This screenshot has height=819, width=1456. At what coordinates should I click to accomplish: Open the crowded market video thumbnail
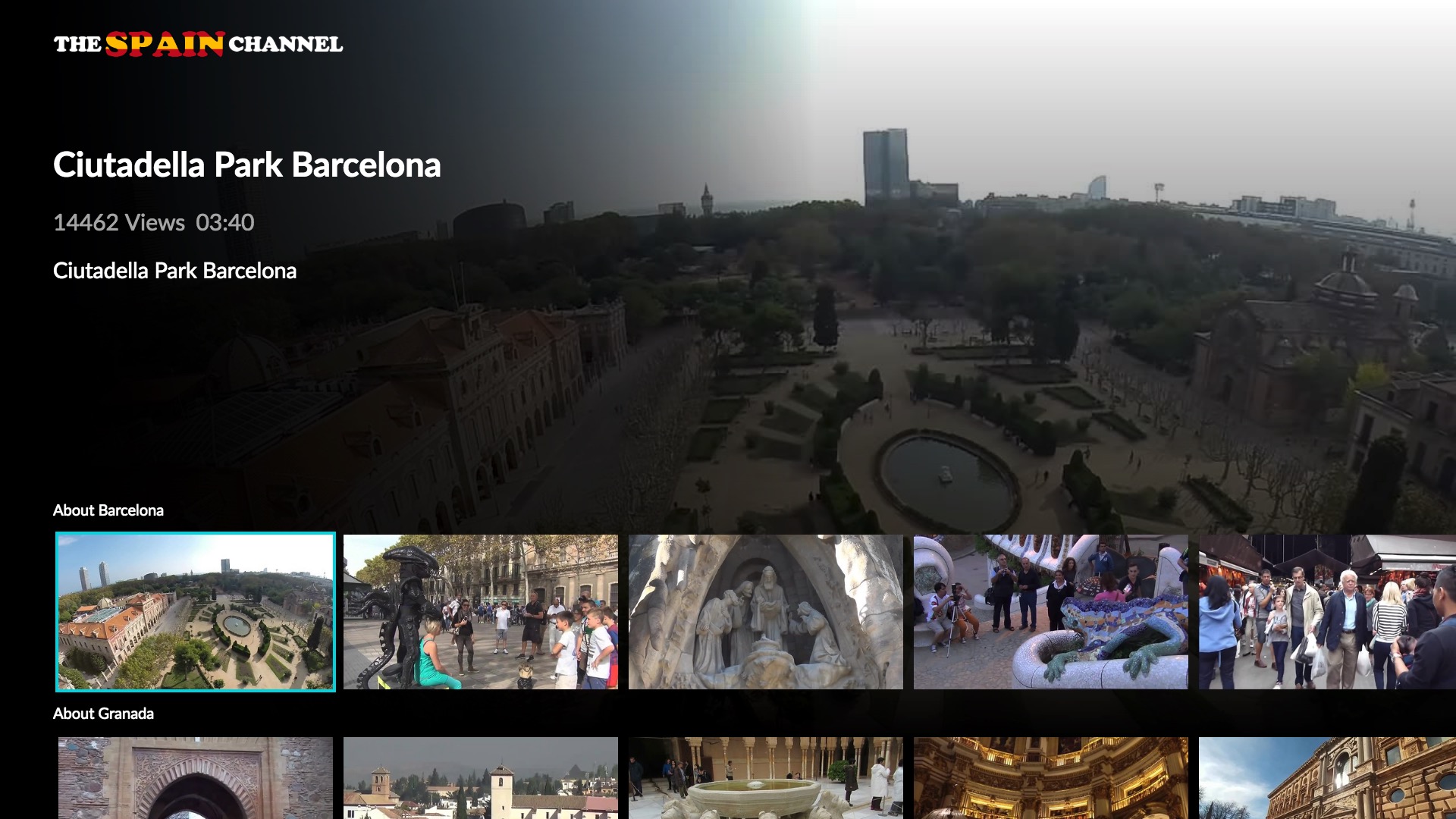tap(1327, 612)
